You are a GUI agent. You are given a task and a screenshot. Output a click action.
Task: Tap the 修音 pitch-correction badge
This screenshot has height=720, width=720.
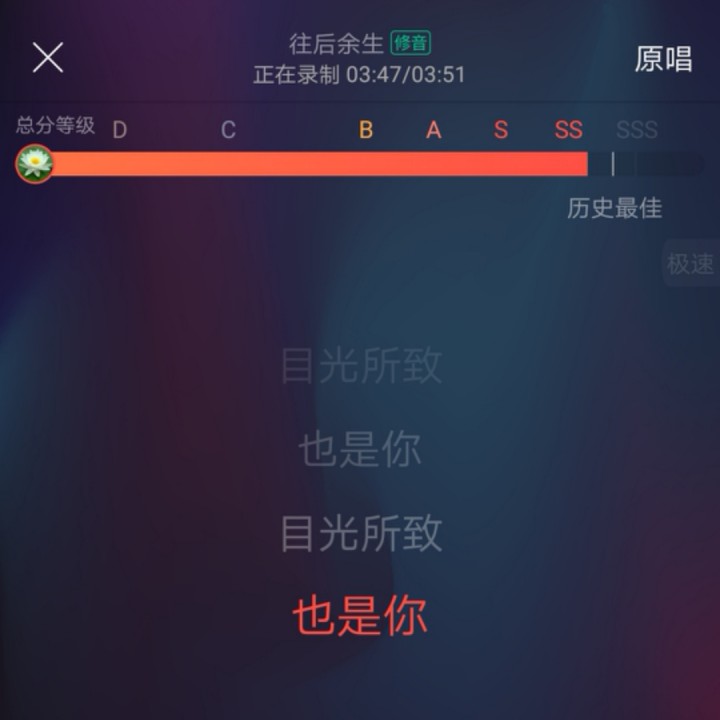pyautogui.click(x=411, y=43)
